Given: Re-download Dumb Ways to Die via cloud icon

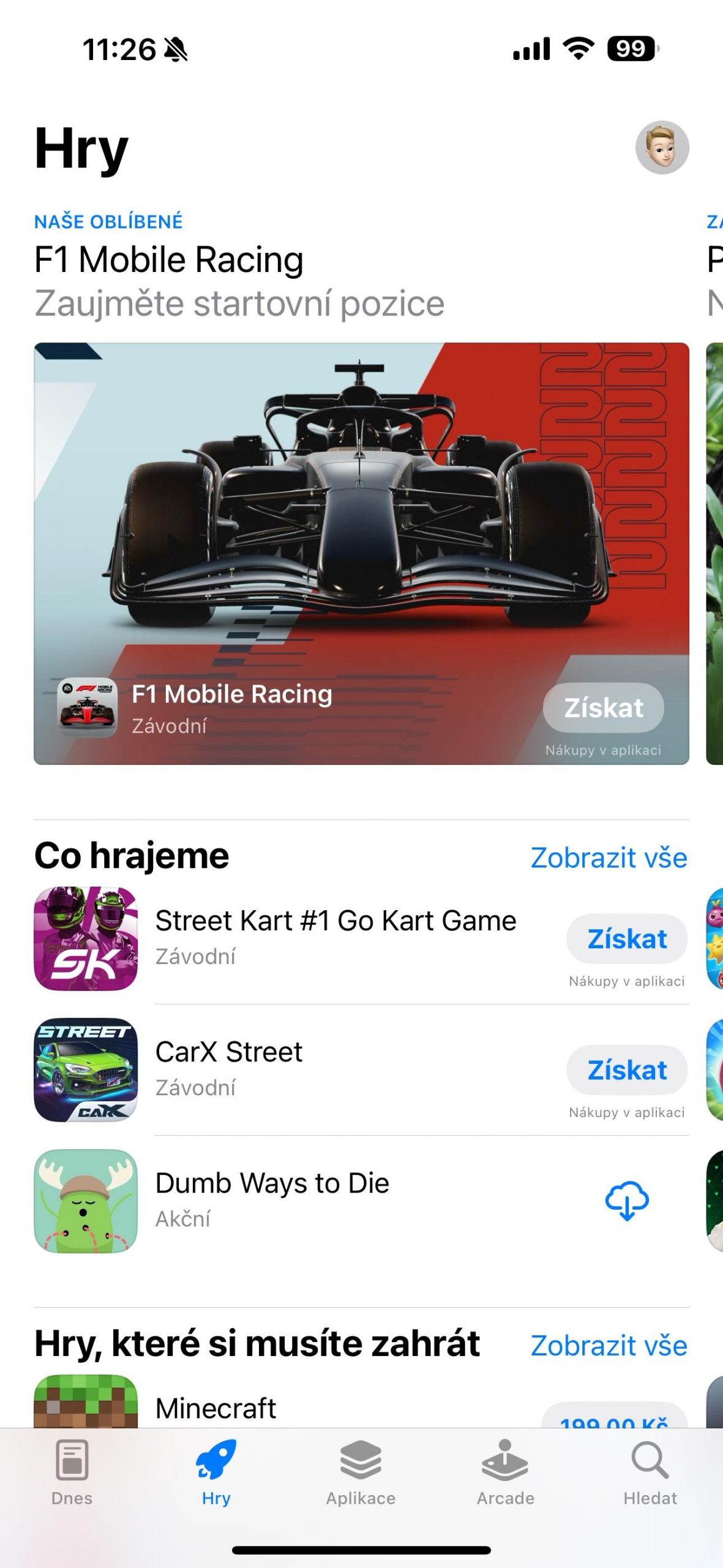Looking at the screenshot, I should [x=627, y=1200].
